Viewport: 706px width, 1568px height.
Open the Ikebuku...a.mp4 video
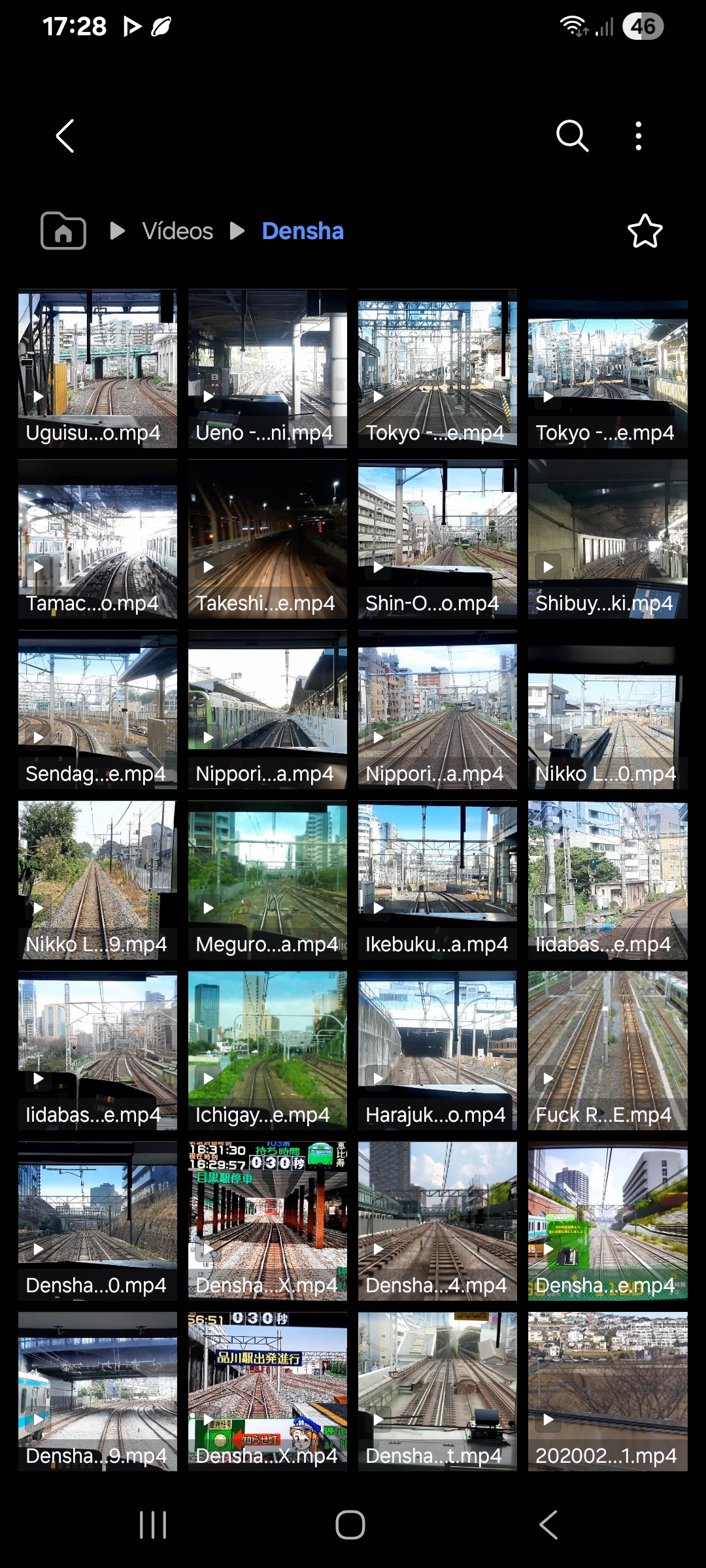point(437,880)
